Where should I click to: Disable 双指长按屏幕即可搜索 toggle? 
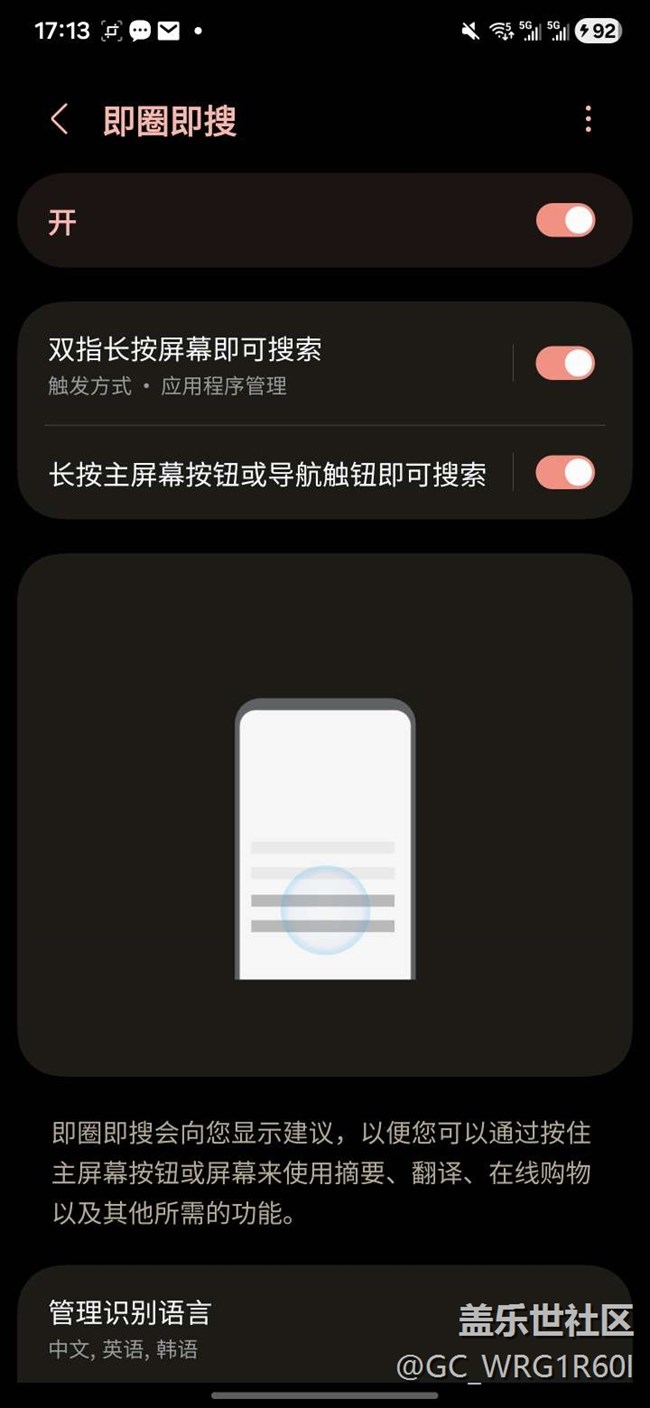tap(565, 363)
